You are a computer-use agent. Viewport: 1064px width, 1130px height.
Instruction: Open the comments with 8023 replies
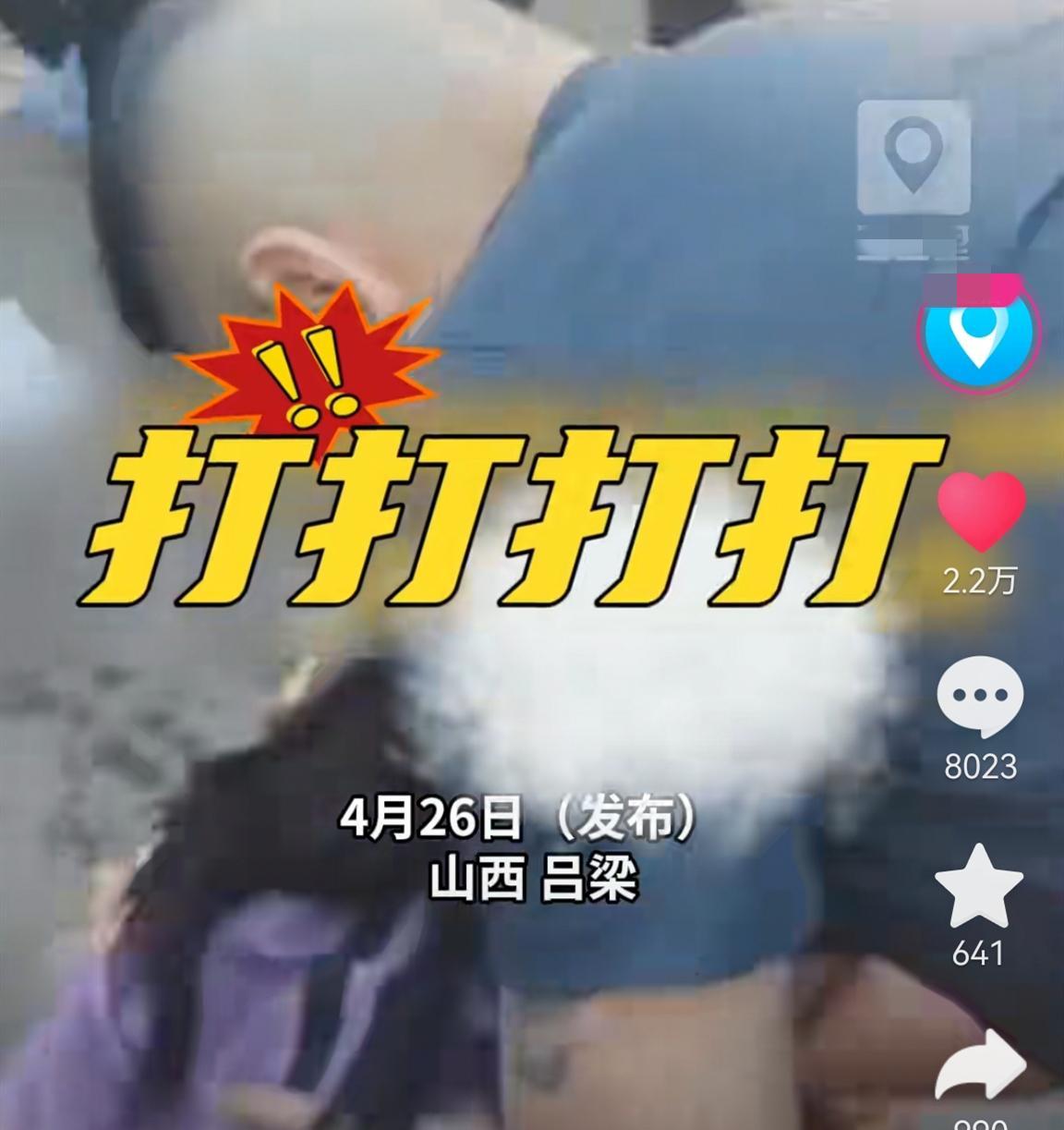(x=980, y=696)
